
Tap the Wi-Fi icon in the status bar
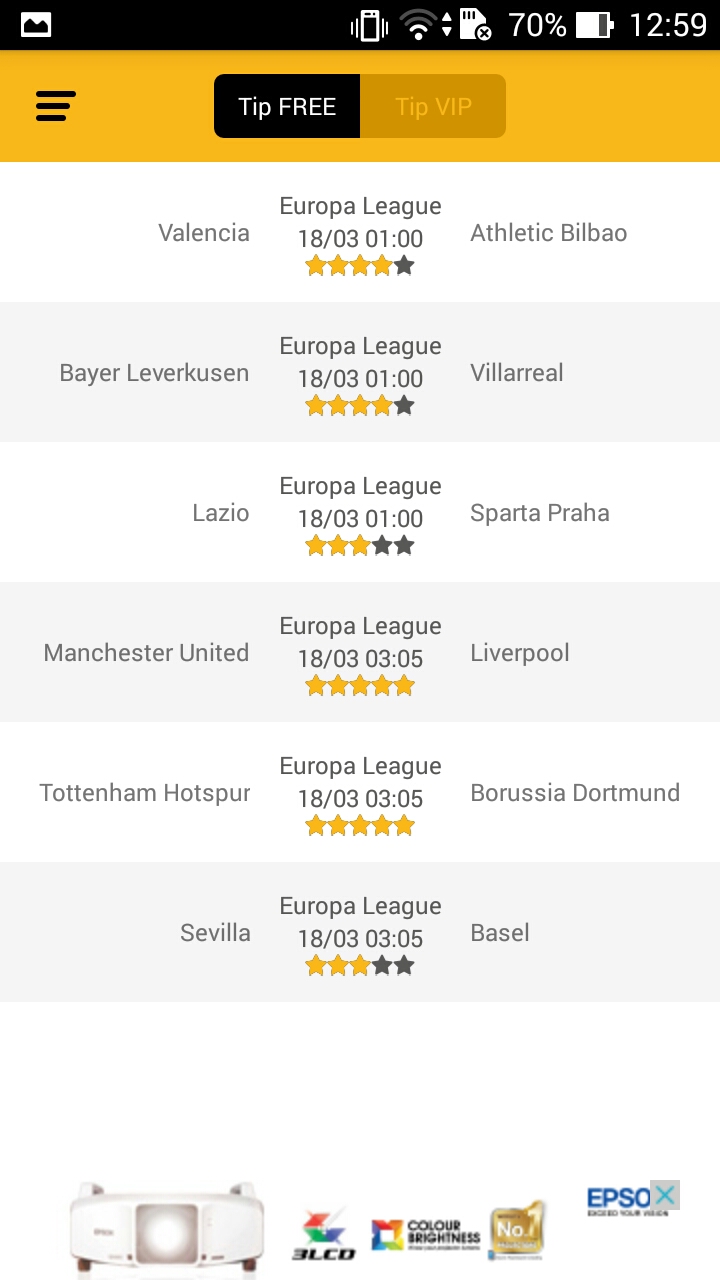coord(422,25)
